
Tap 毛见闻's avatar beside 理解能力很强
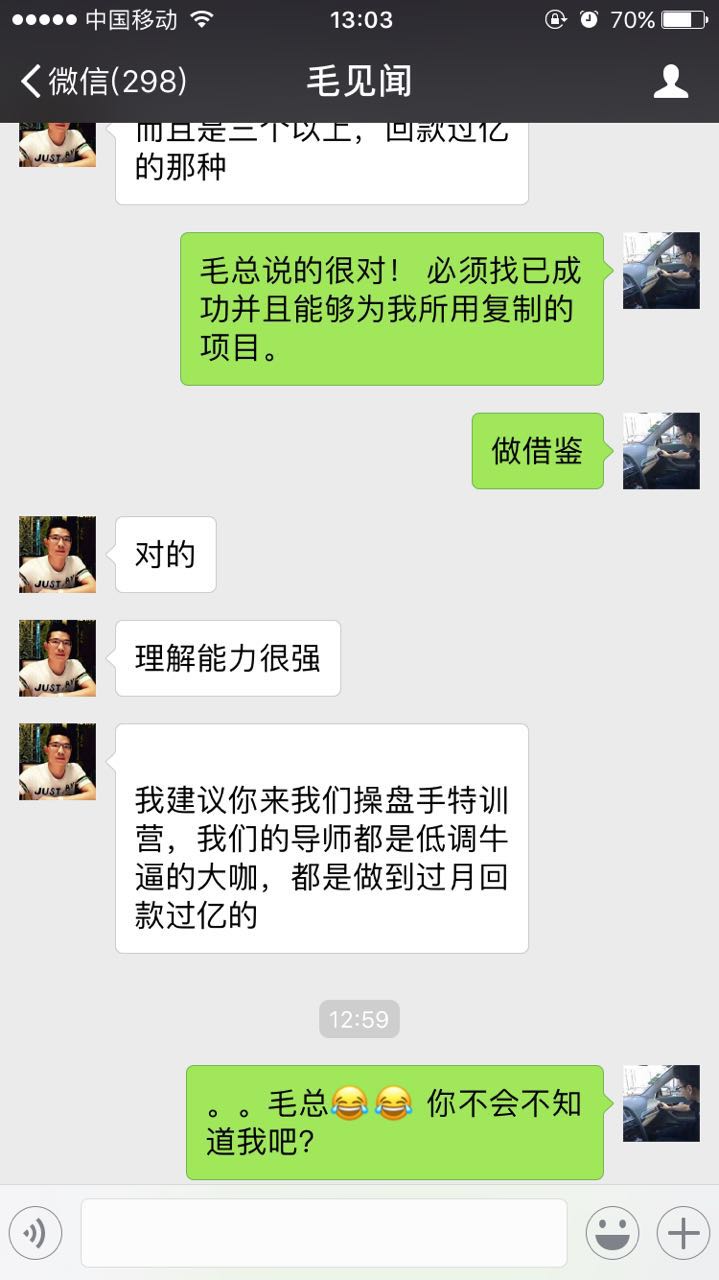point(57,658)
